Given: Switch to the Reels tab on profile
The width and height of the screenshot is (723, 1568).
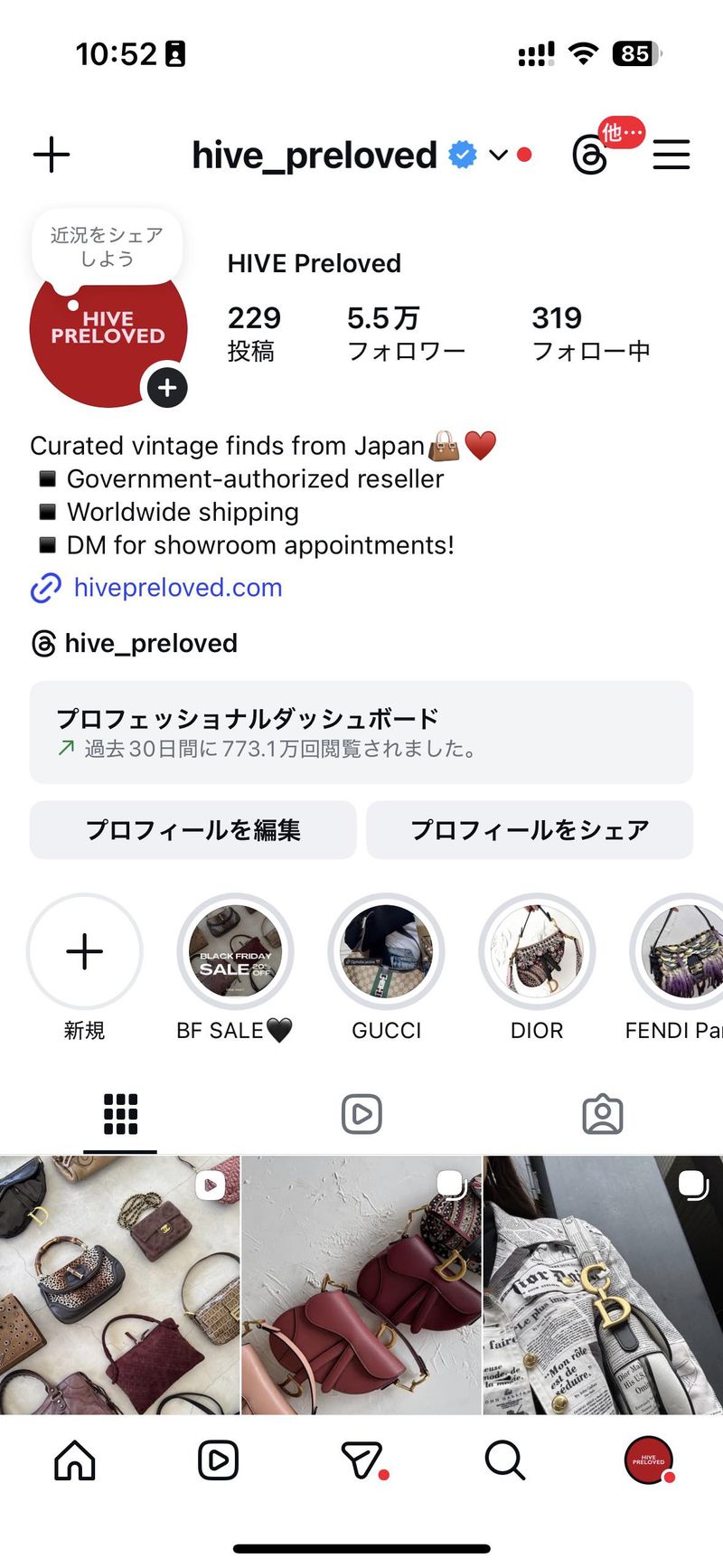Looking at the screenshot, I should (x=361, y=1114).
